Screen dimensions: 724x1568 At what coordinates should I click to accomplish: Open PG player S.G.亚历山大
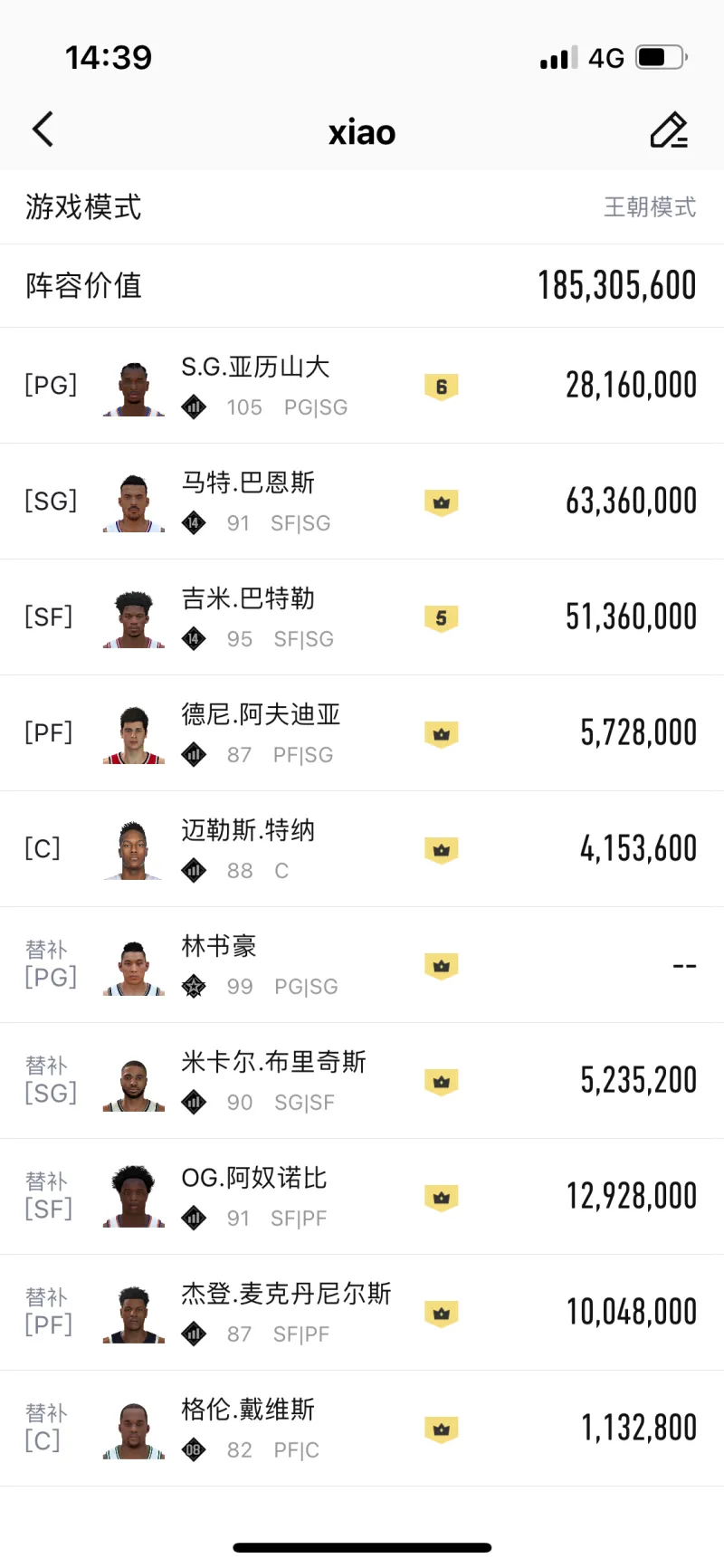[362, 386]
